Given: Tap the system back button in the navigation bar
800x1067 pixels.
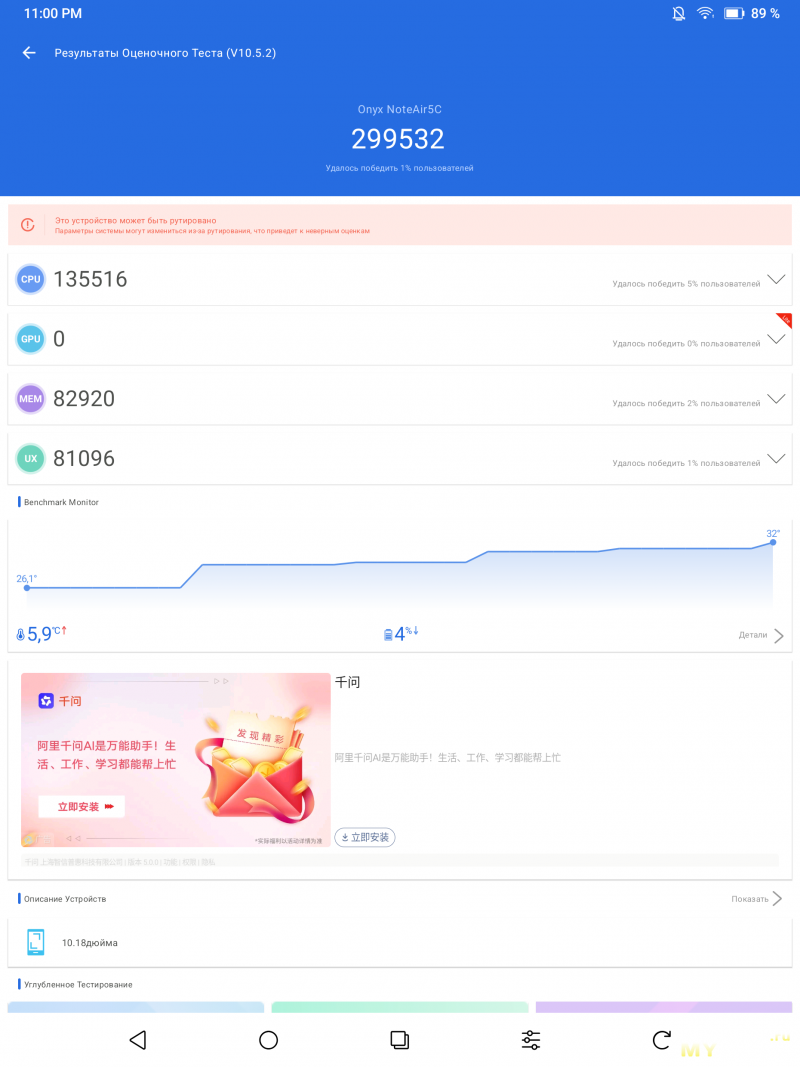Looking at the screenshot, I should click(138, 1040).
